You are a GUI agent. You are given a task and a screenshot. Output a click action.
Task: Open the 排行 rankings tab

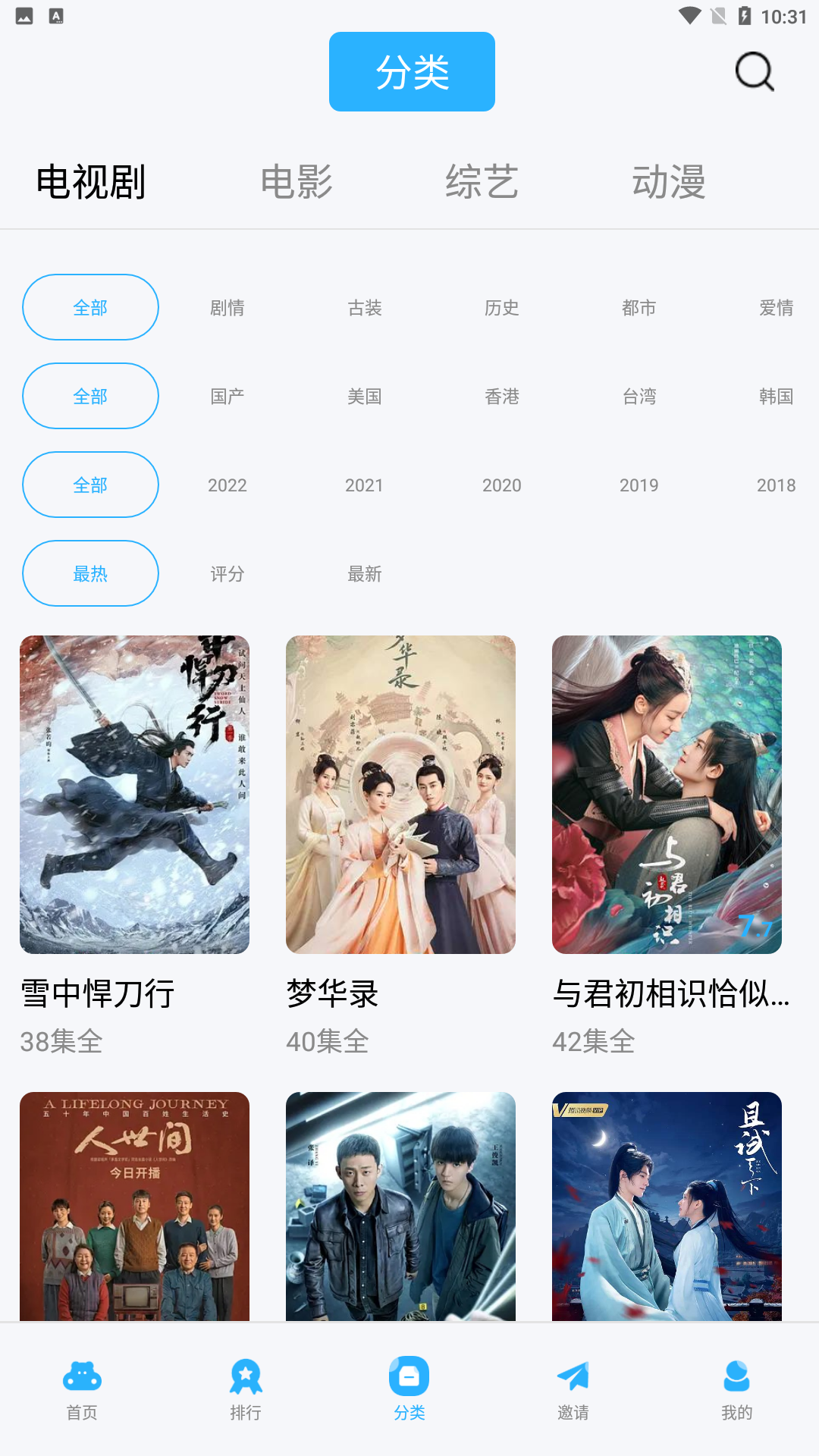pyautogui.click(x=246, y=1389)
